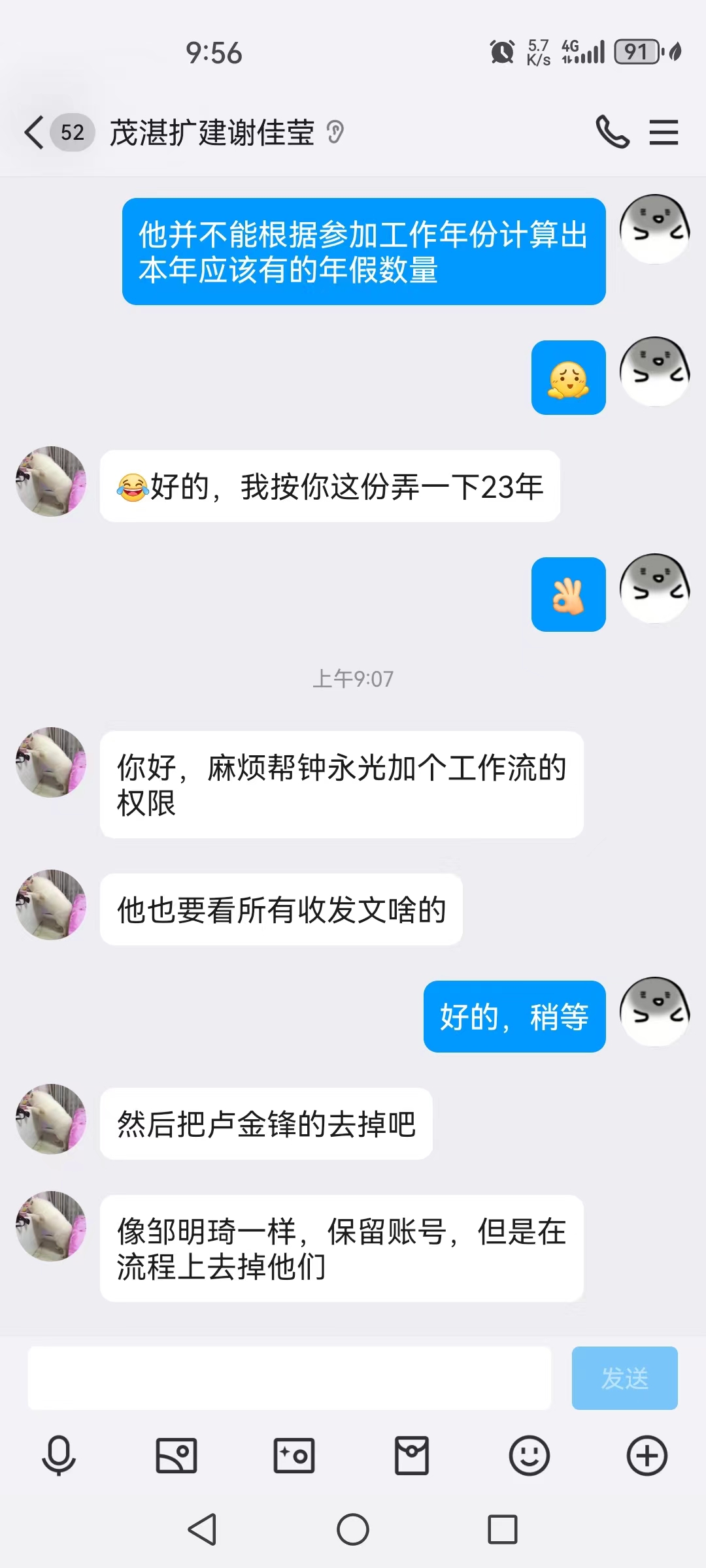706x1568 pixels.
Task: Open the emoji sticker panel
Action: pyautogui.click(x=529, y=1456)
